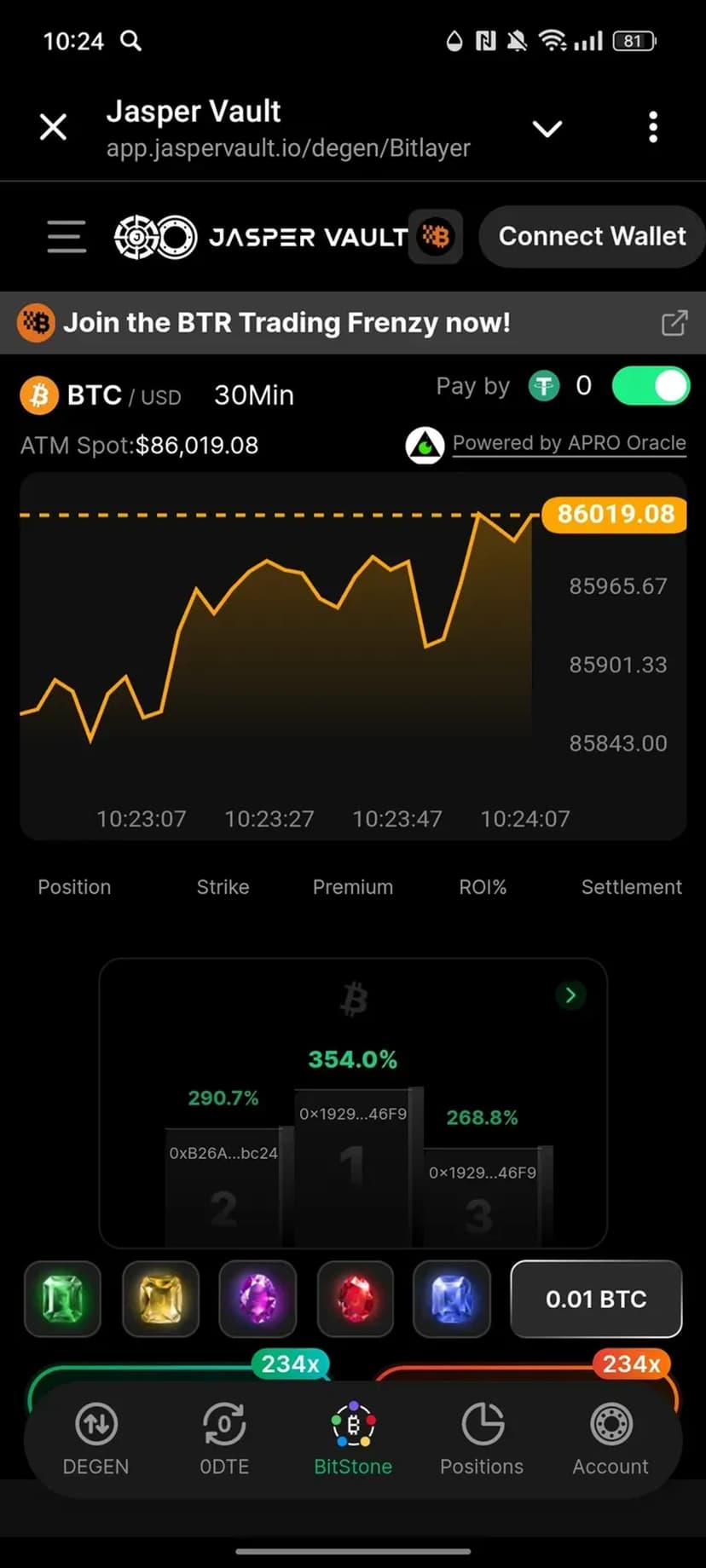This screenshot has height=1568, width=706.
Task: Open the hamburger drawer menu
Action: [67, 236]
